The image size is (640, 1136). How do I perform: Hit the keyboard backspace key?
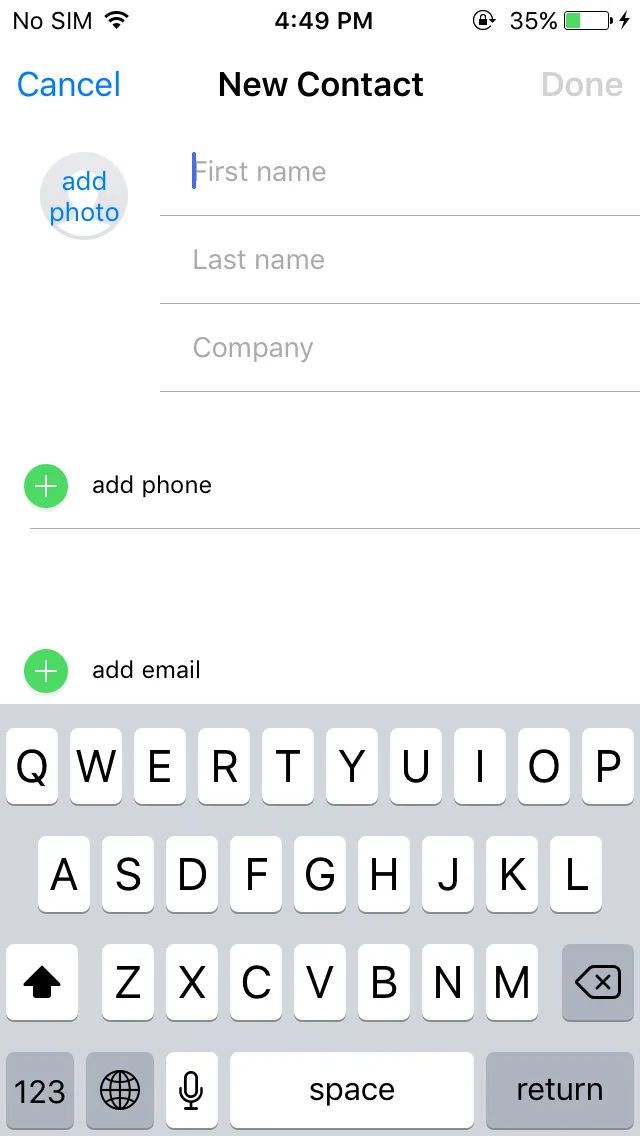(x=598, y=983)
